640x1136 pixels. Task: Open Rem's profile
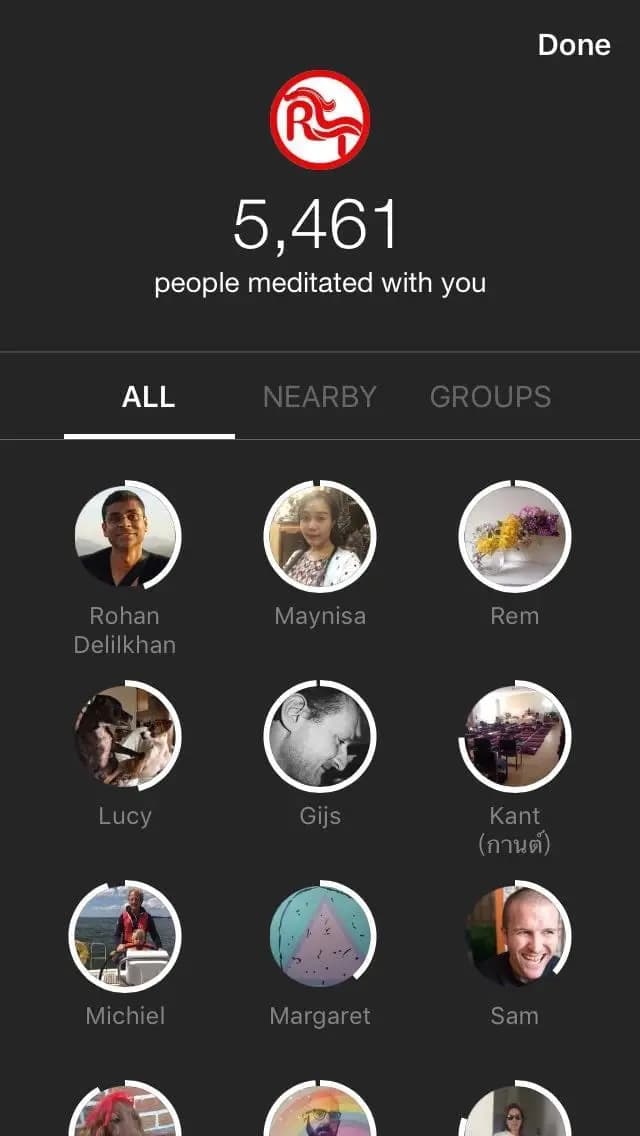pos(514,537)
